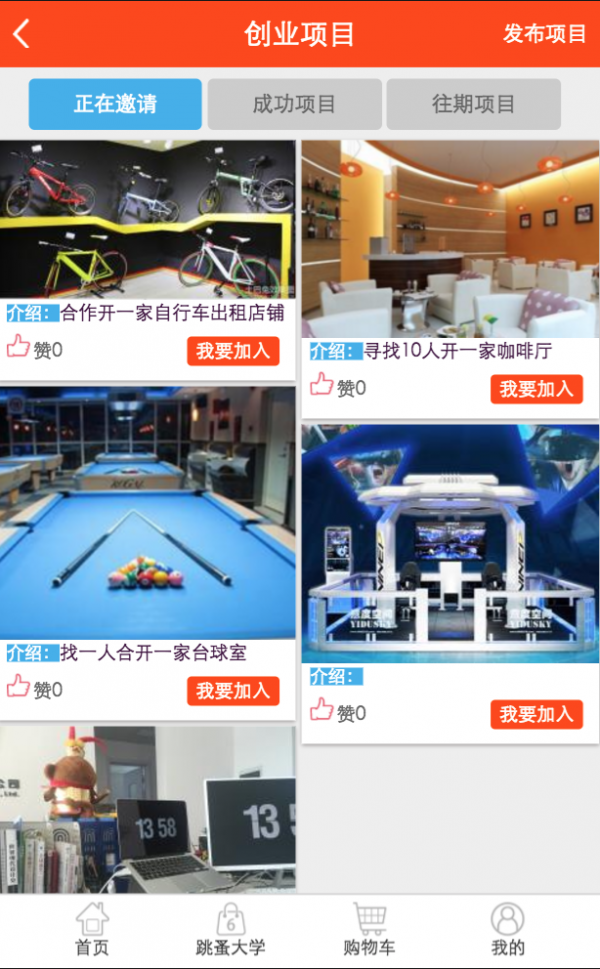The height and width of the screenshot is (969, 600).
Task: Tap 发布项目 to publish a project
Action: tap(544, 34)
